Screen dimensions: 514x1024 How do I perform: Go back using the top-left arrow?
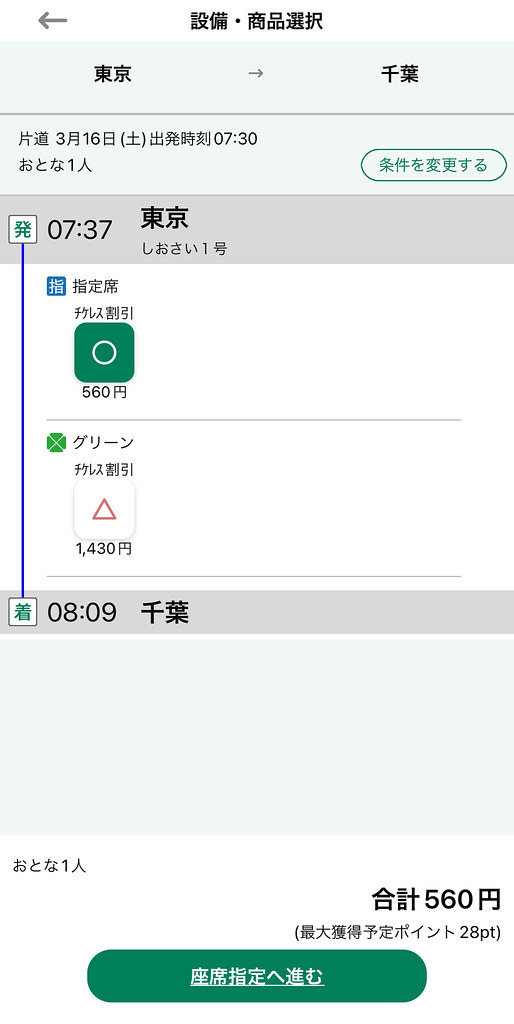52,21
